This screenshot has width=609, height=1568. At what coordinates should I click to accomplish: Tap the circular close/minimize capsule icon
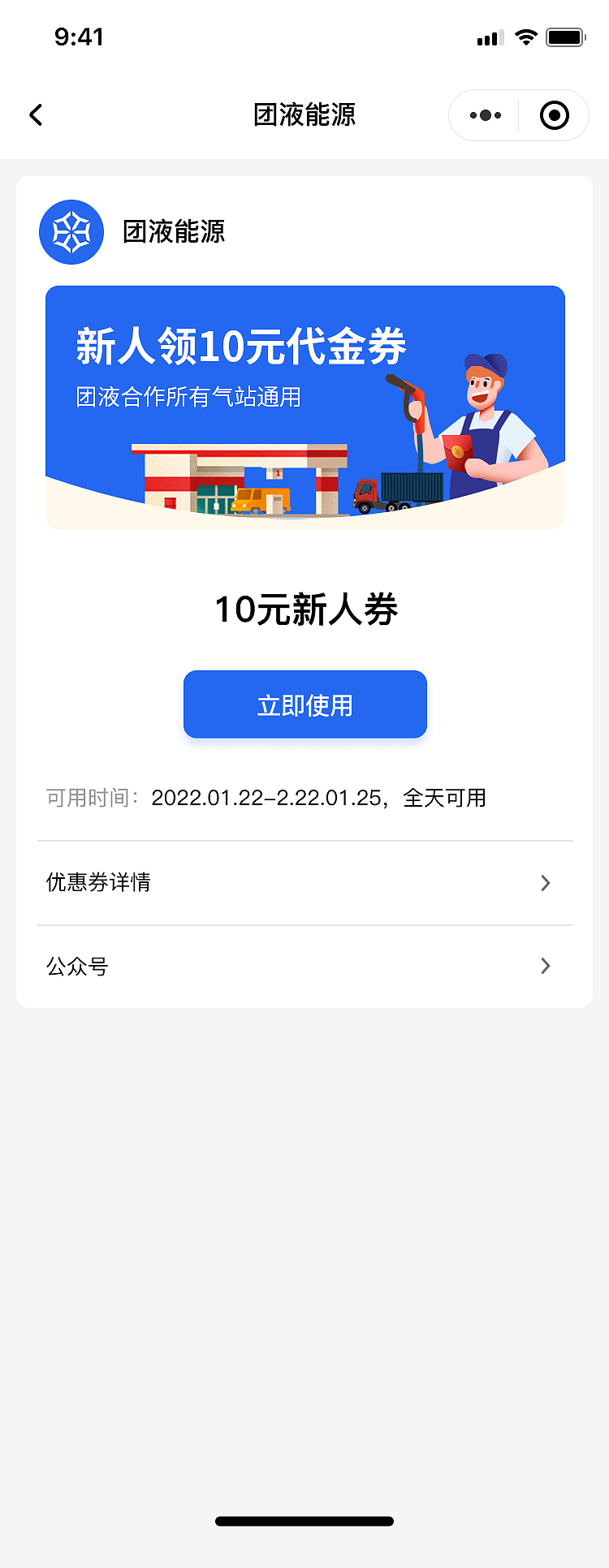pos(554,114)
